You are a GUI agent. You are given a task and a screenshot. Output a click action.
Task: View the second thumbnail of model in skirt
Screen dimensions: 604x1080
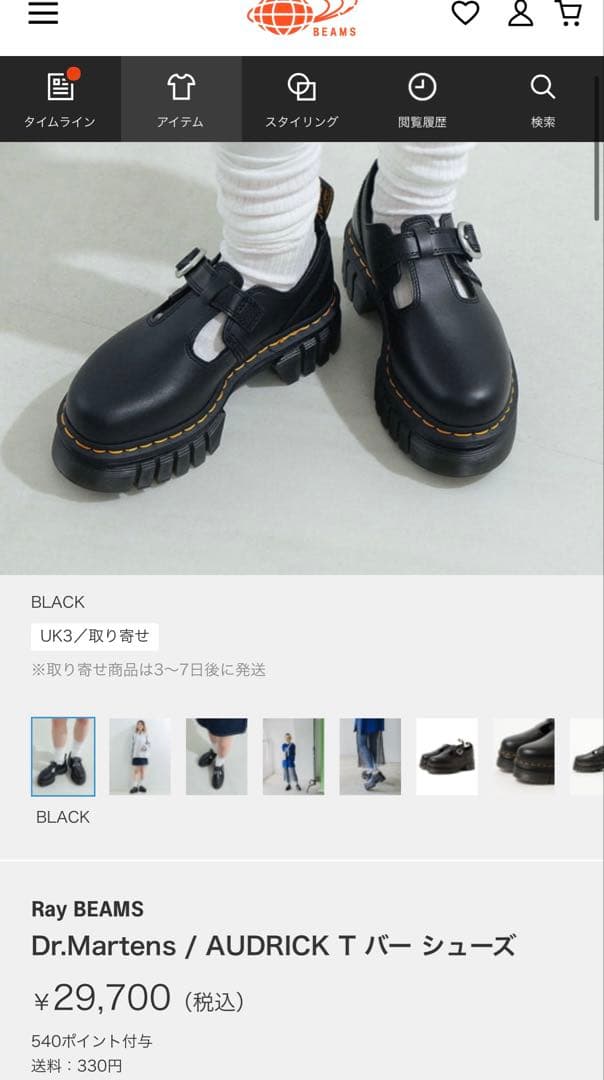click(x=140, y=756)
